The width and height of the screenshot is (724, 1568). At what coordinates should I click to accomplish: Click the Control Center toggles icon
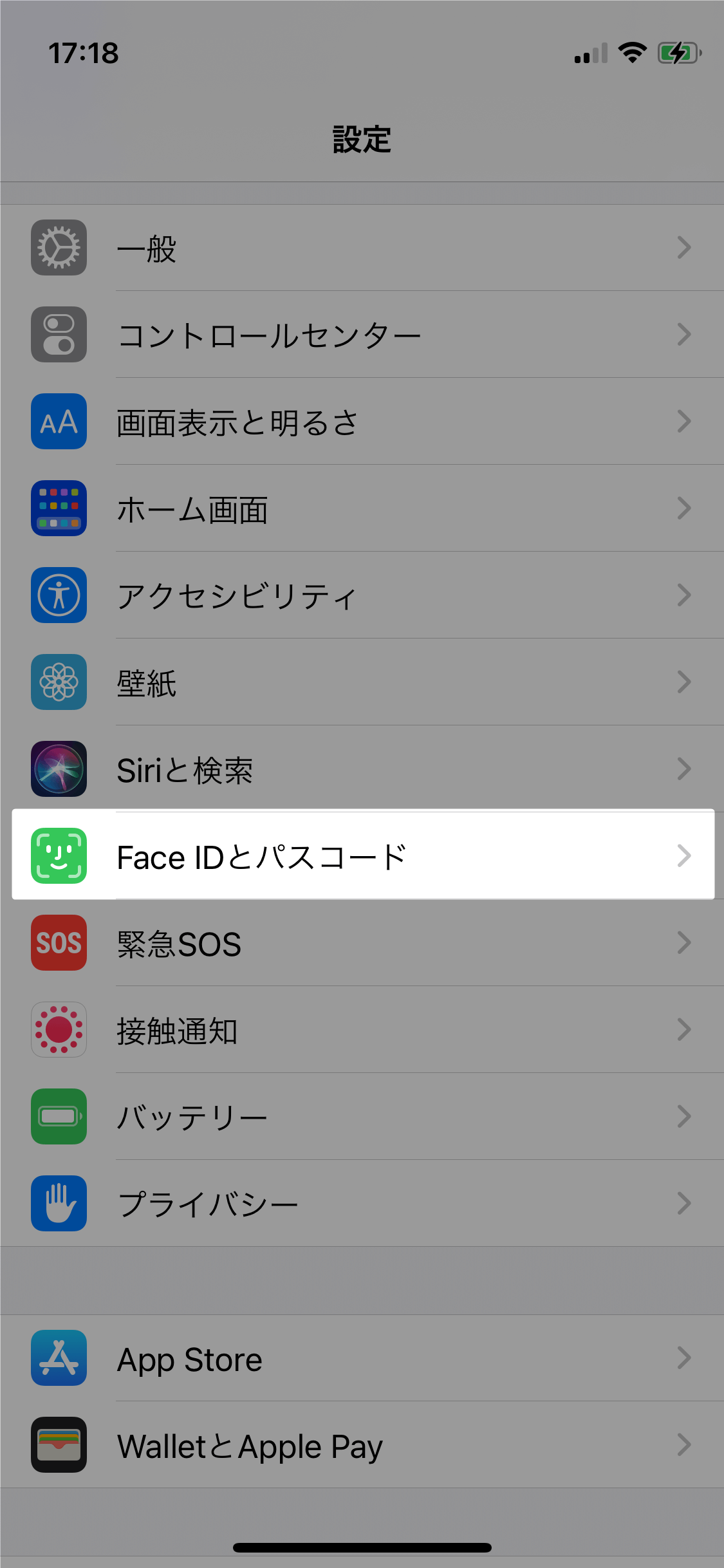pyautogui.click(x=59, y=335)
